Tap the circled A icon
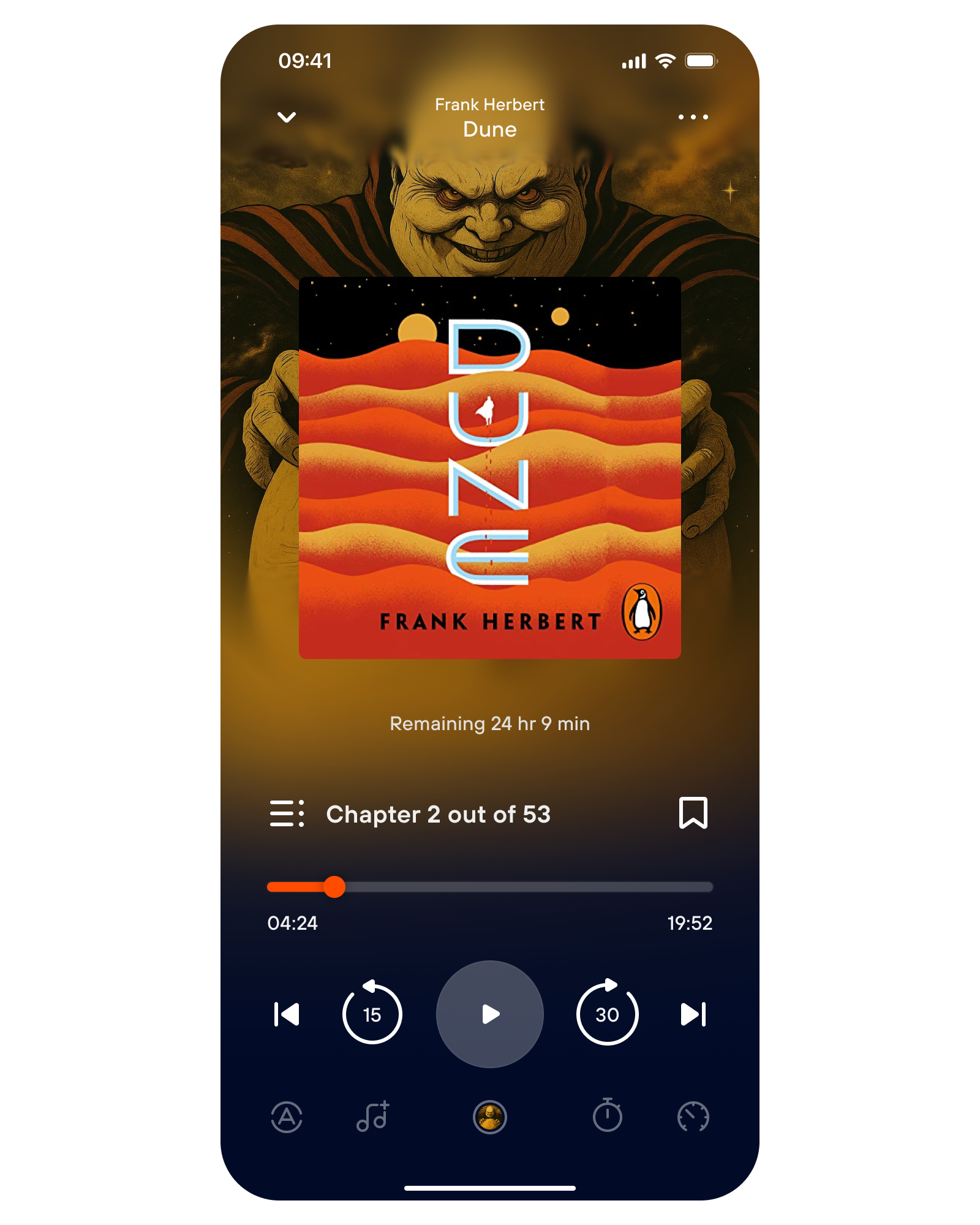 click(x=287, y=1117)
